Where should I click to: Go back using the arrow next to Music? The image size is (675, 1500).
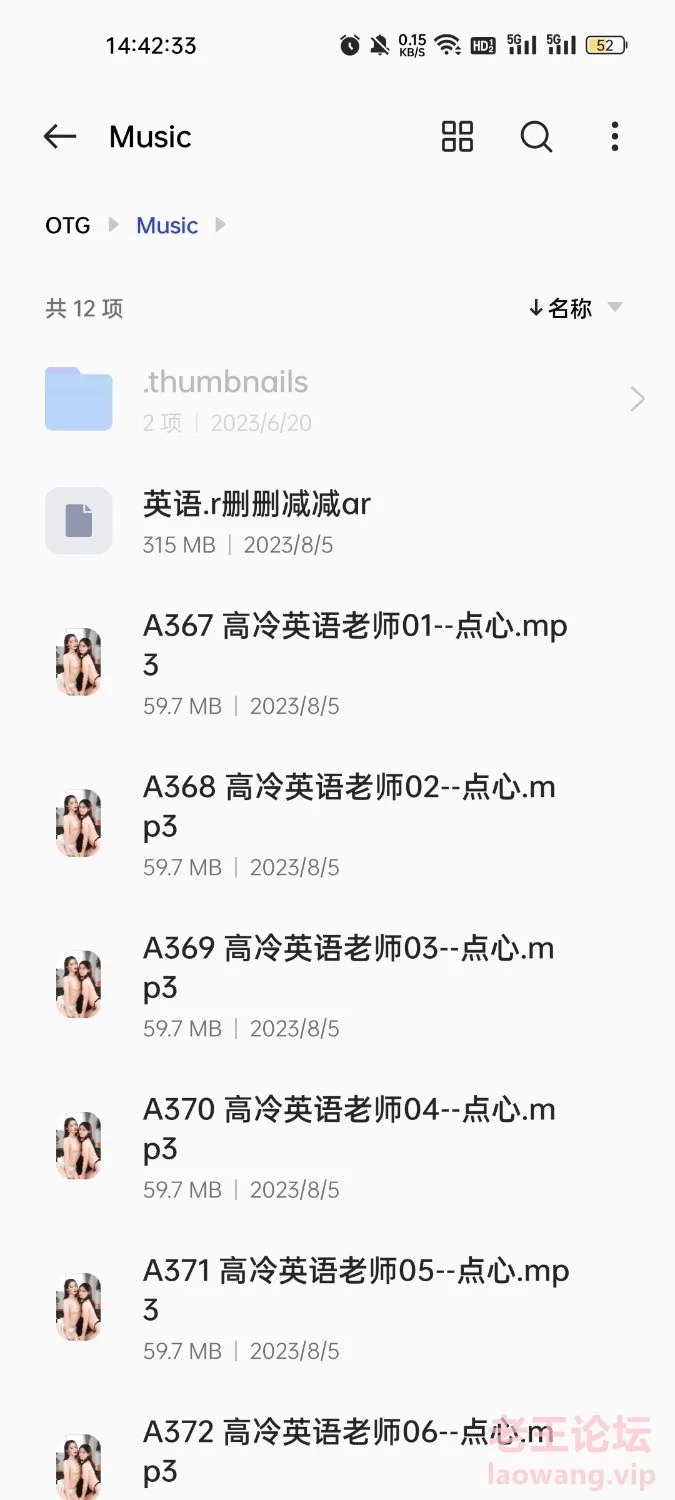point(60,137)
